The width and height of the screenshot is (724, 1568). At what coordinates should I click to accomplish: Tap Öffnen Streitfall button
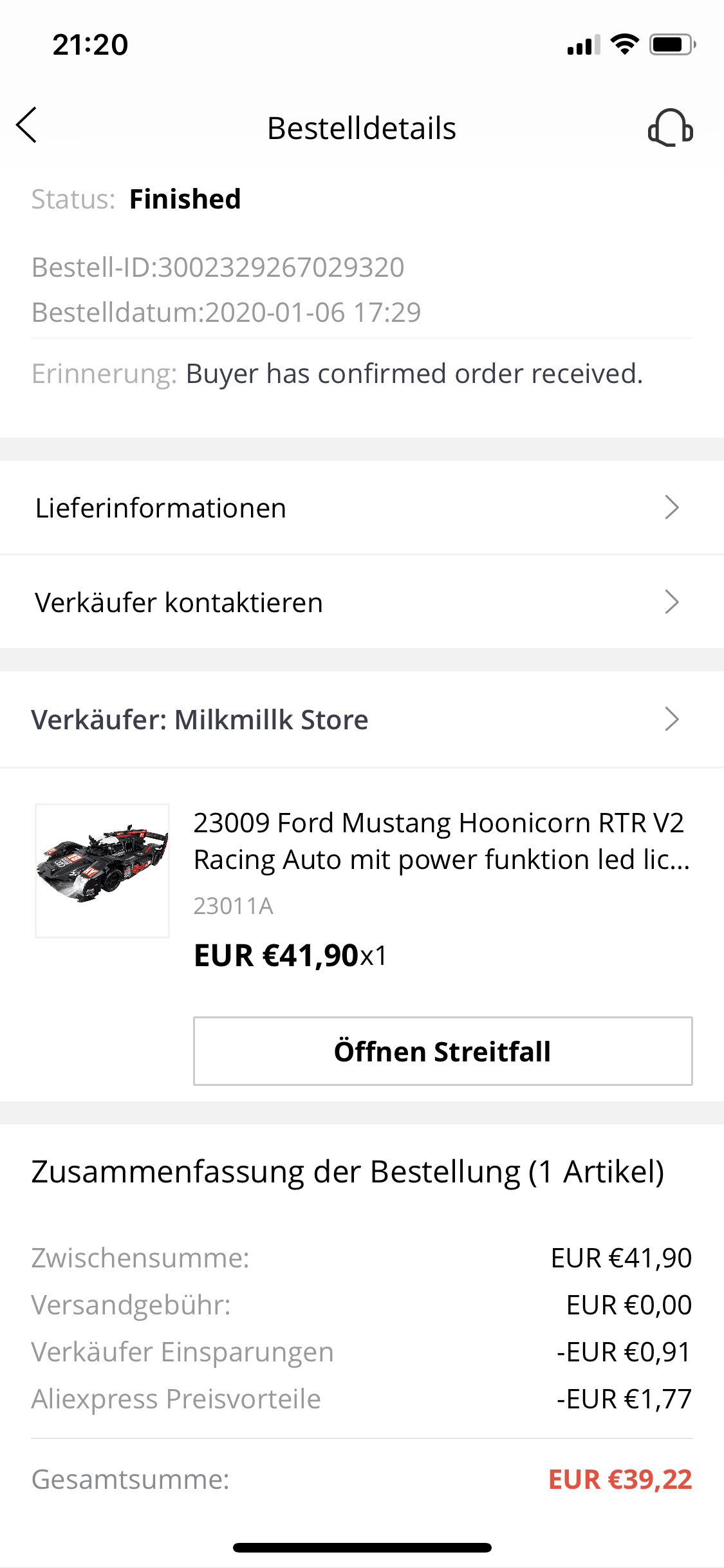point(443,1051)
